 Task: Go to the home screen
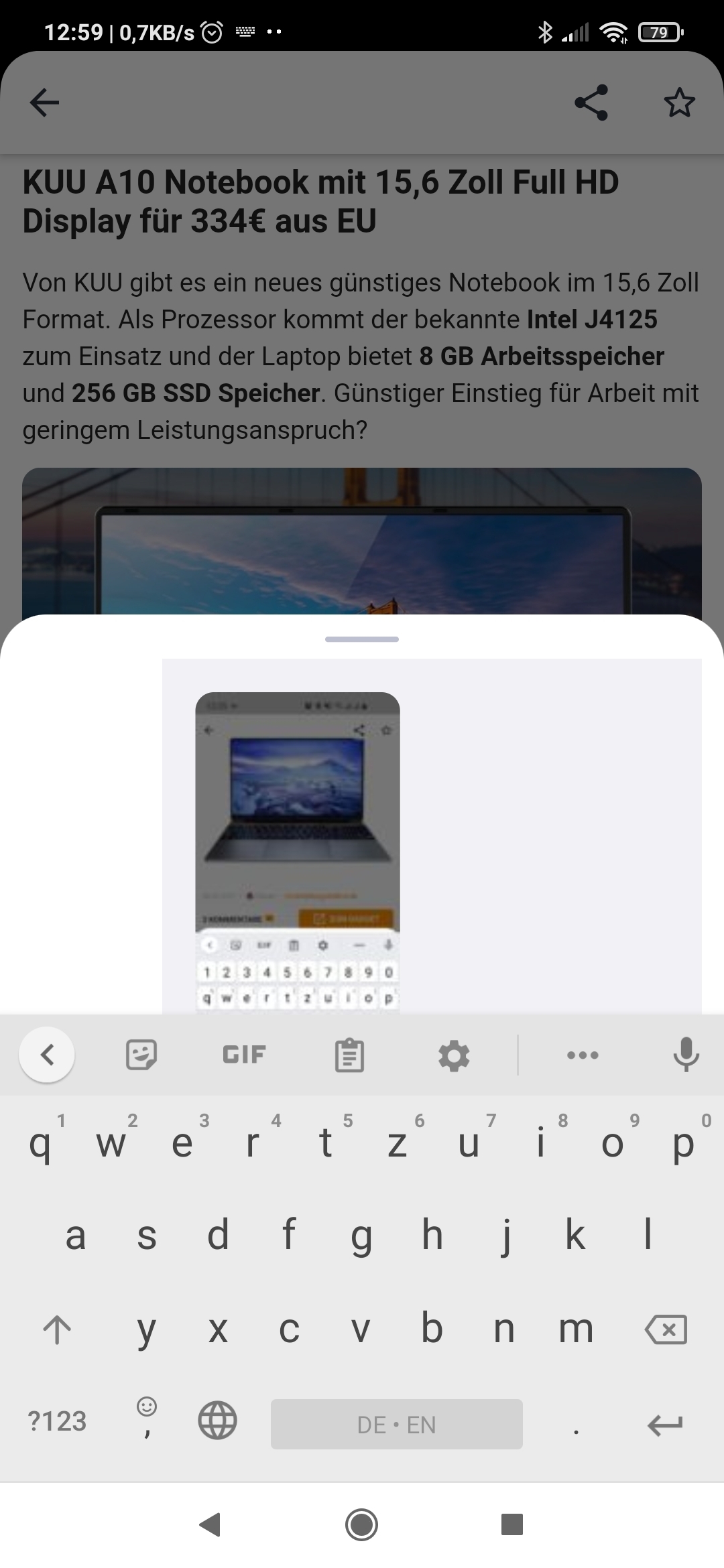tap(362, 1525)
